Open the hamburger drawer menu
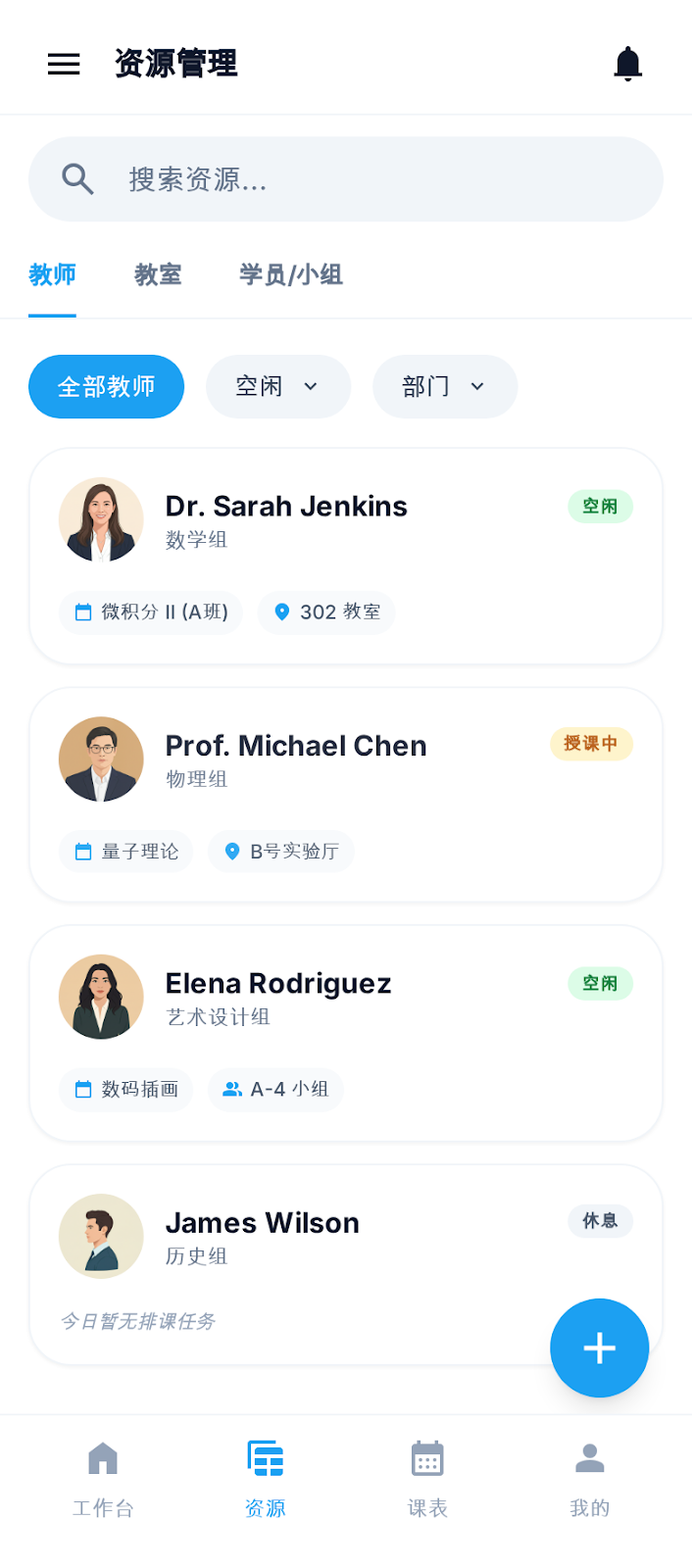This screenshot has width=692, height=1568. click(x=64, y=64)
